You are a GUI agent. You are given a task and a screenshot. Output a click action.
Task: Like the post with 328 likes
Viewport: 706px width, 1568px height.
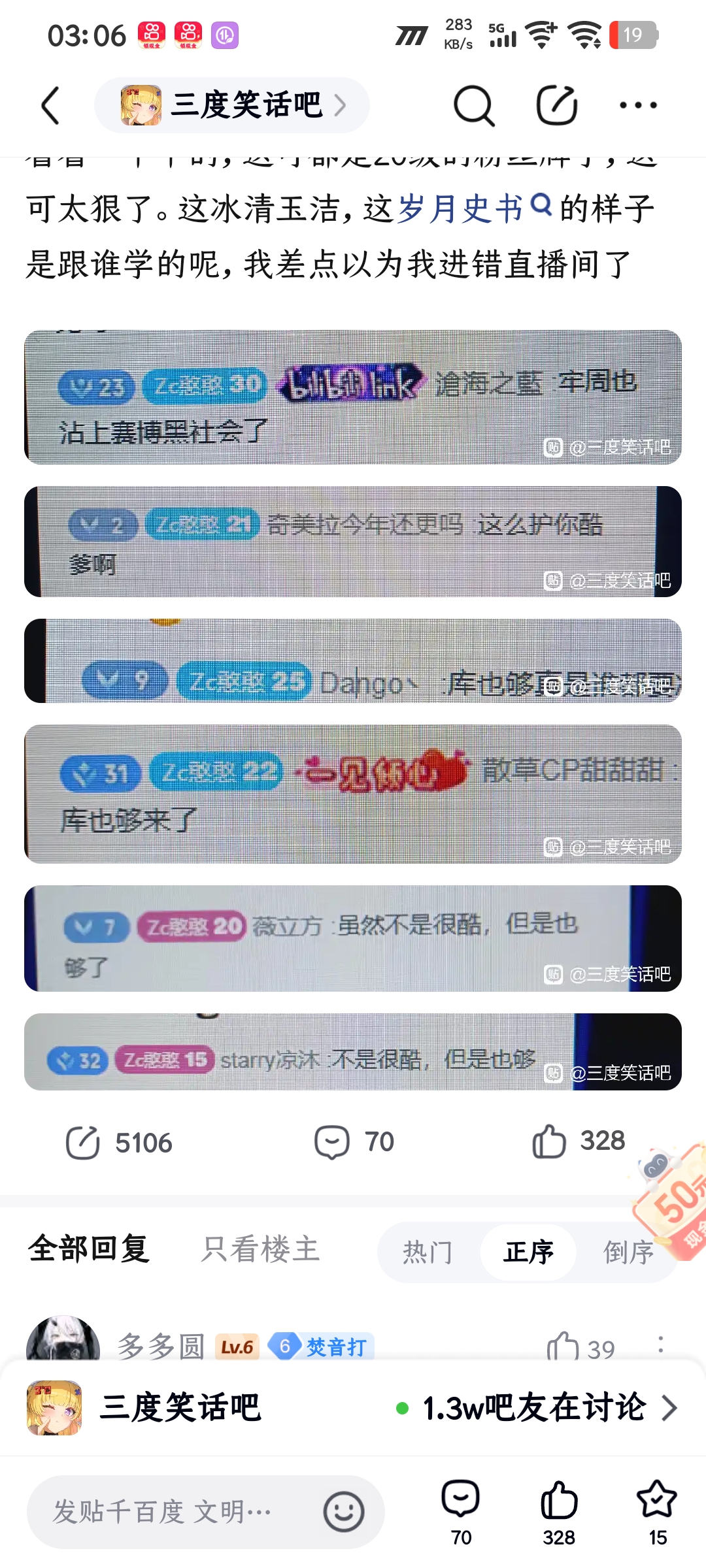[x=578, y=1141]
